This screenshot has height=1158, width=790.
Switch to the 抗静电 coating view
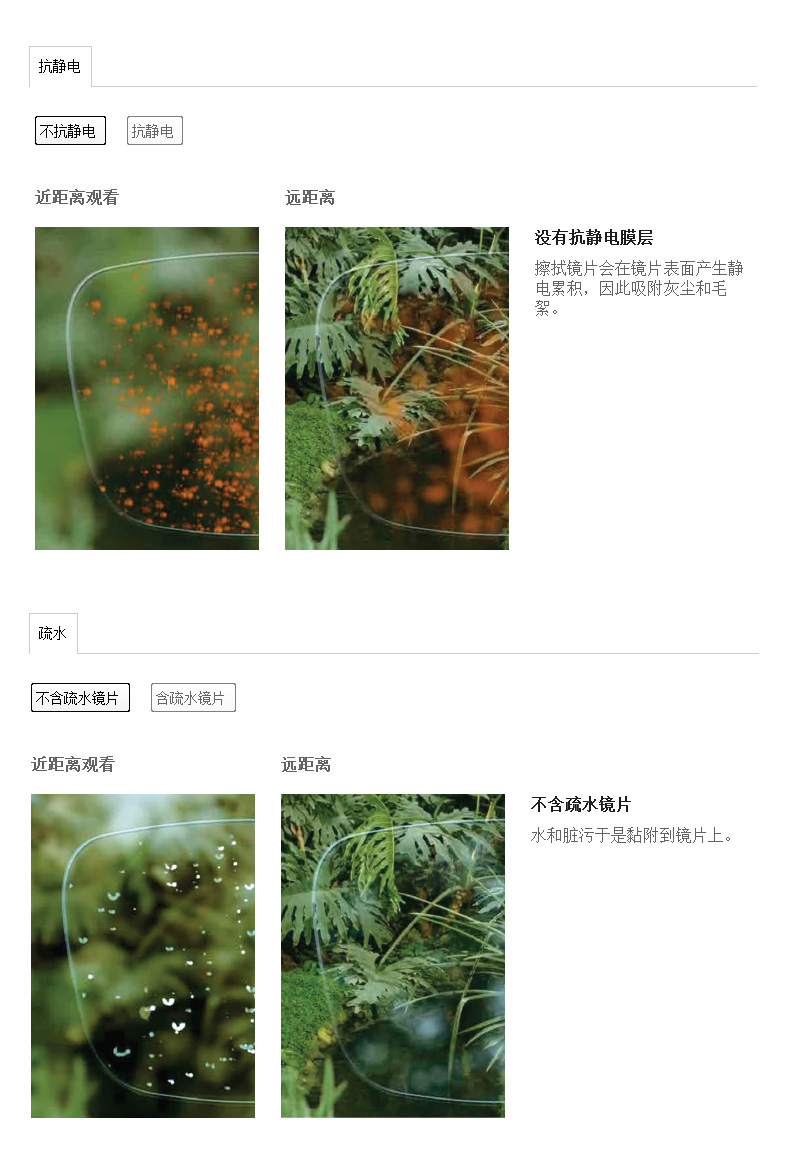point(154,131)
